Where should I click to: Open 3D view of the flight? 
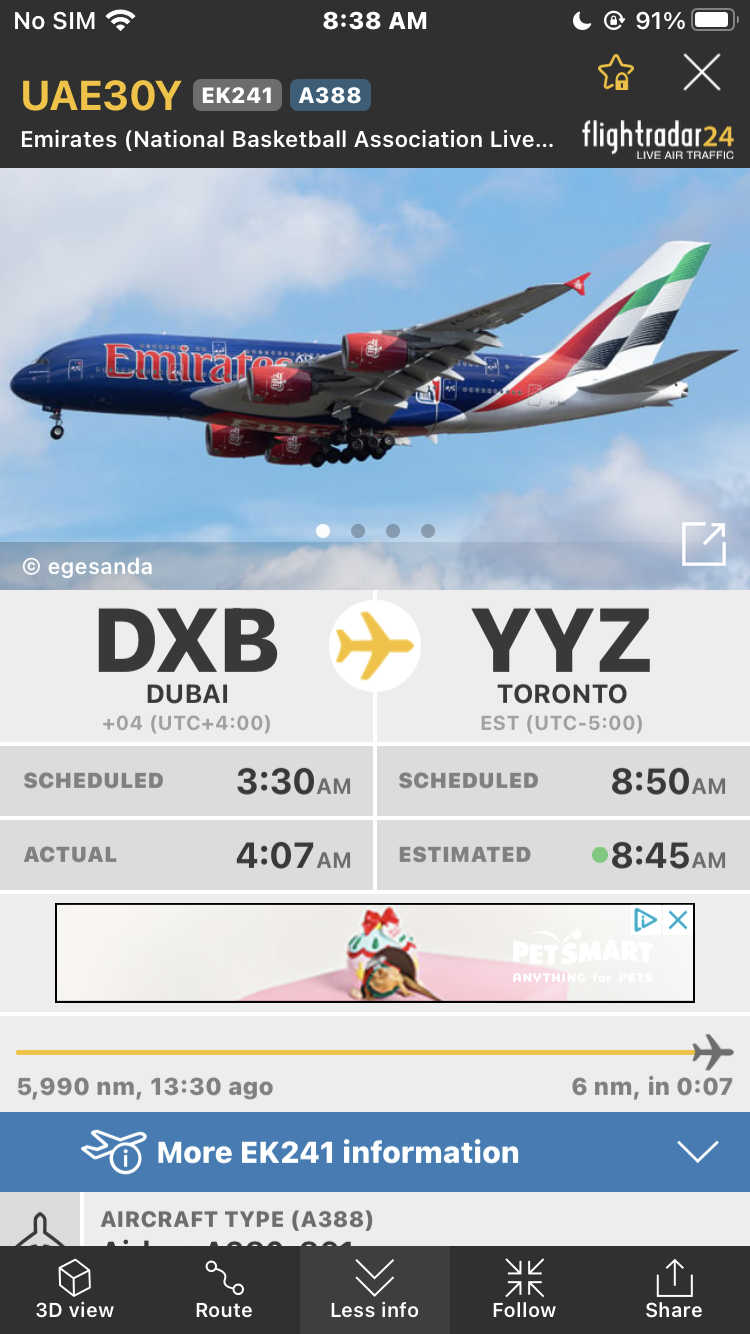(x=75, y=1290)
